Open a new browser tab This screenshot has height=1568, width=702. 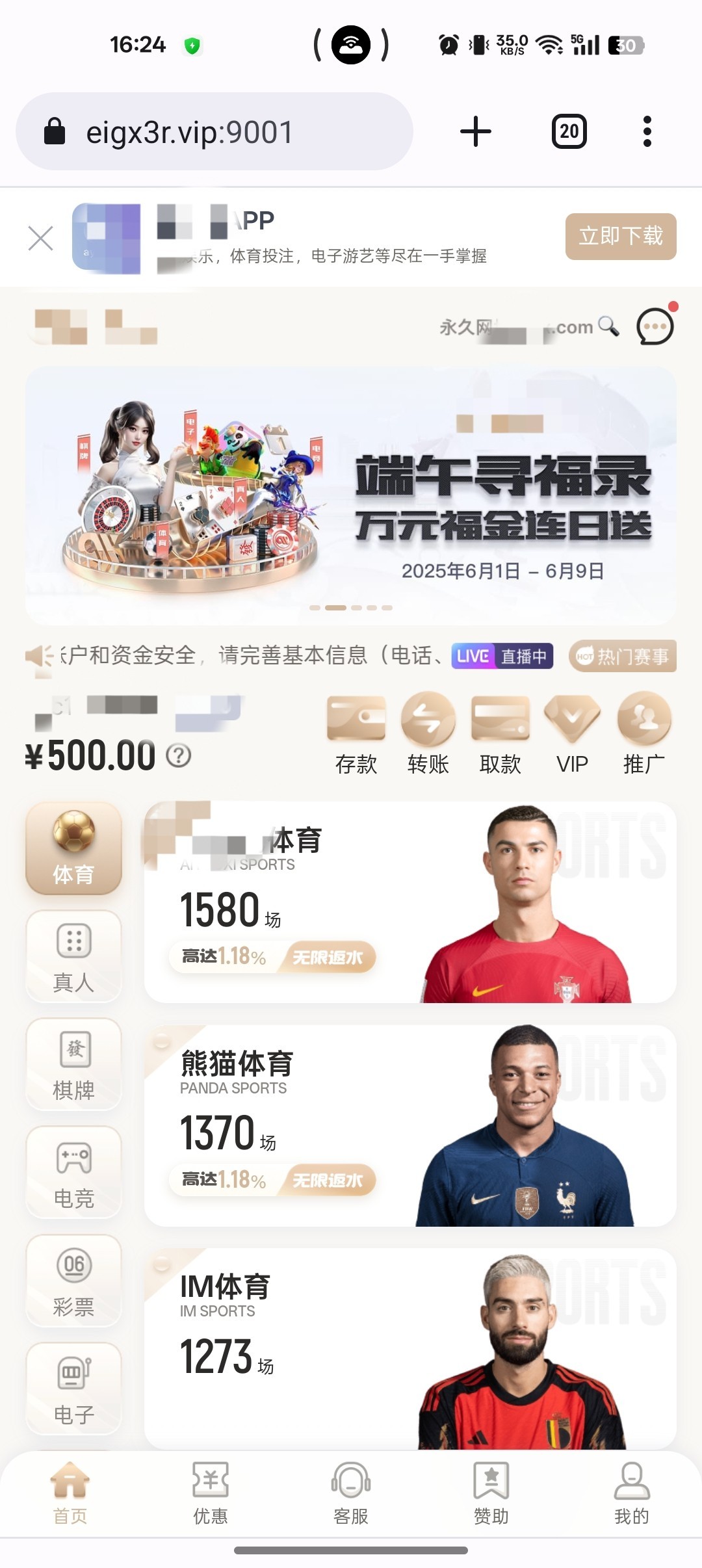point(475,132)
